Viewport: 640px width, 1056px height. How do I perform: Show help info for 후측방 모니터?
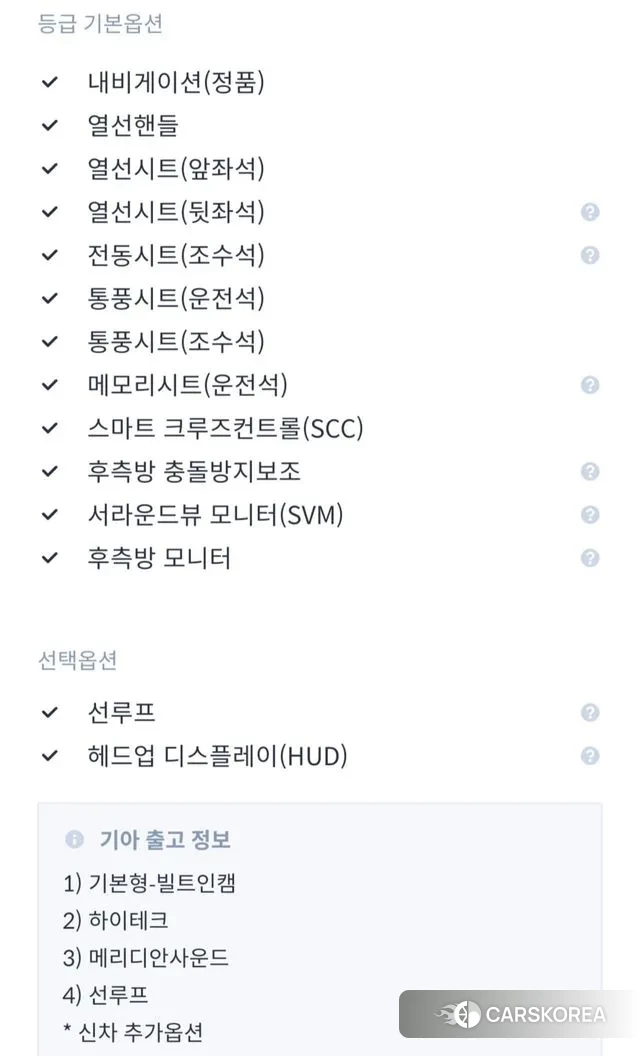[590, 558]
